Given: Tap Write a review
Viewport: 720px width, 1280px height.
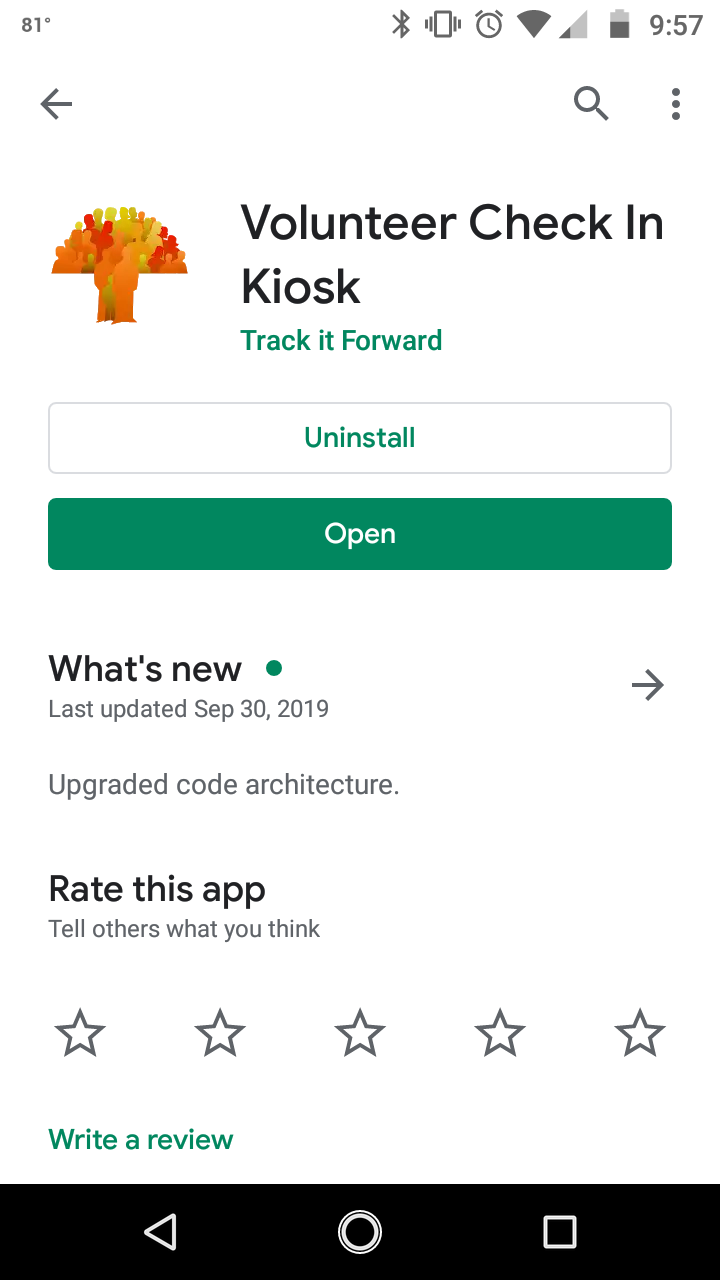Looking at the screenshot, I should 141,1139.
